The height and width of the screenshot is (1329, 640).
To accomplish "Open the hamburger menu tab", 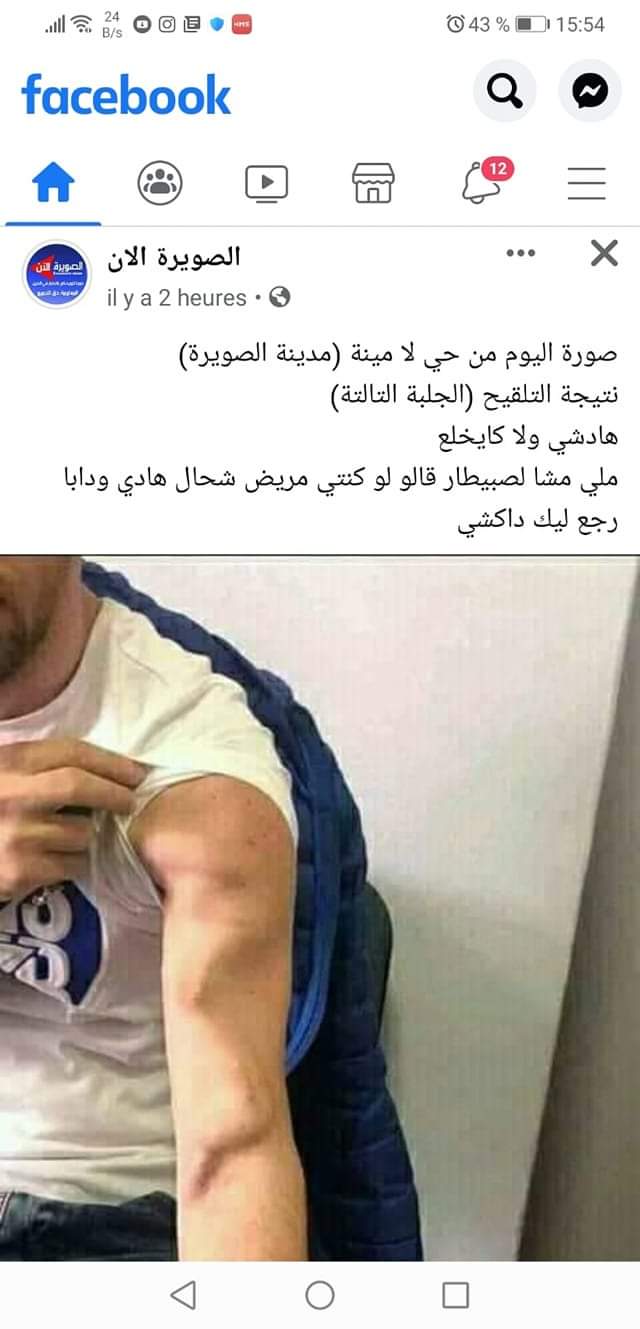I will click(x=587, y=182).
